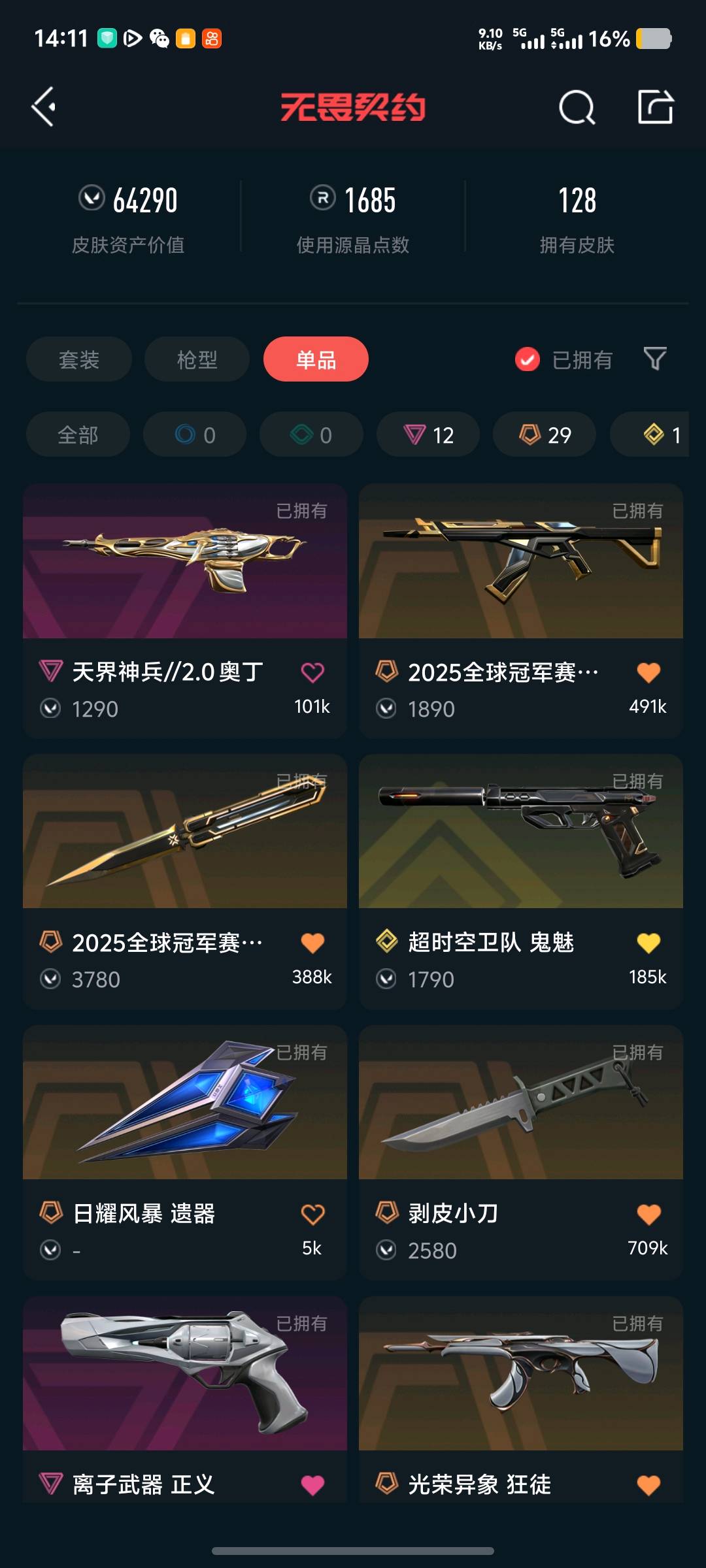Open search in the top bar
706x1568 pixels.
coord(577,107)
